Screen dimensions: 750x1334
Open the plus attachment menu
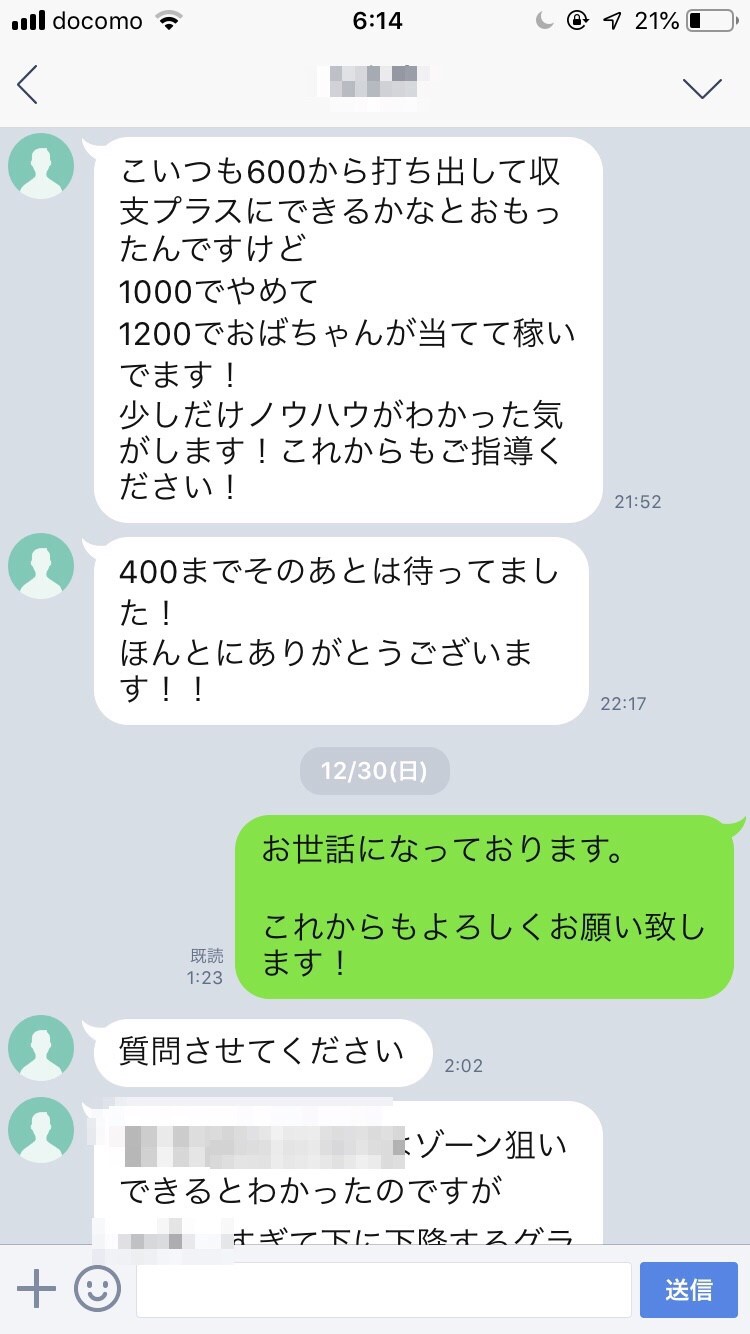pos(37,1289)
